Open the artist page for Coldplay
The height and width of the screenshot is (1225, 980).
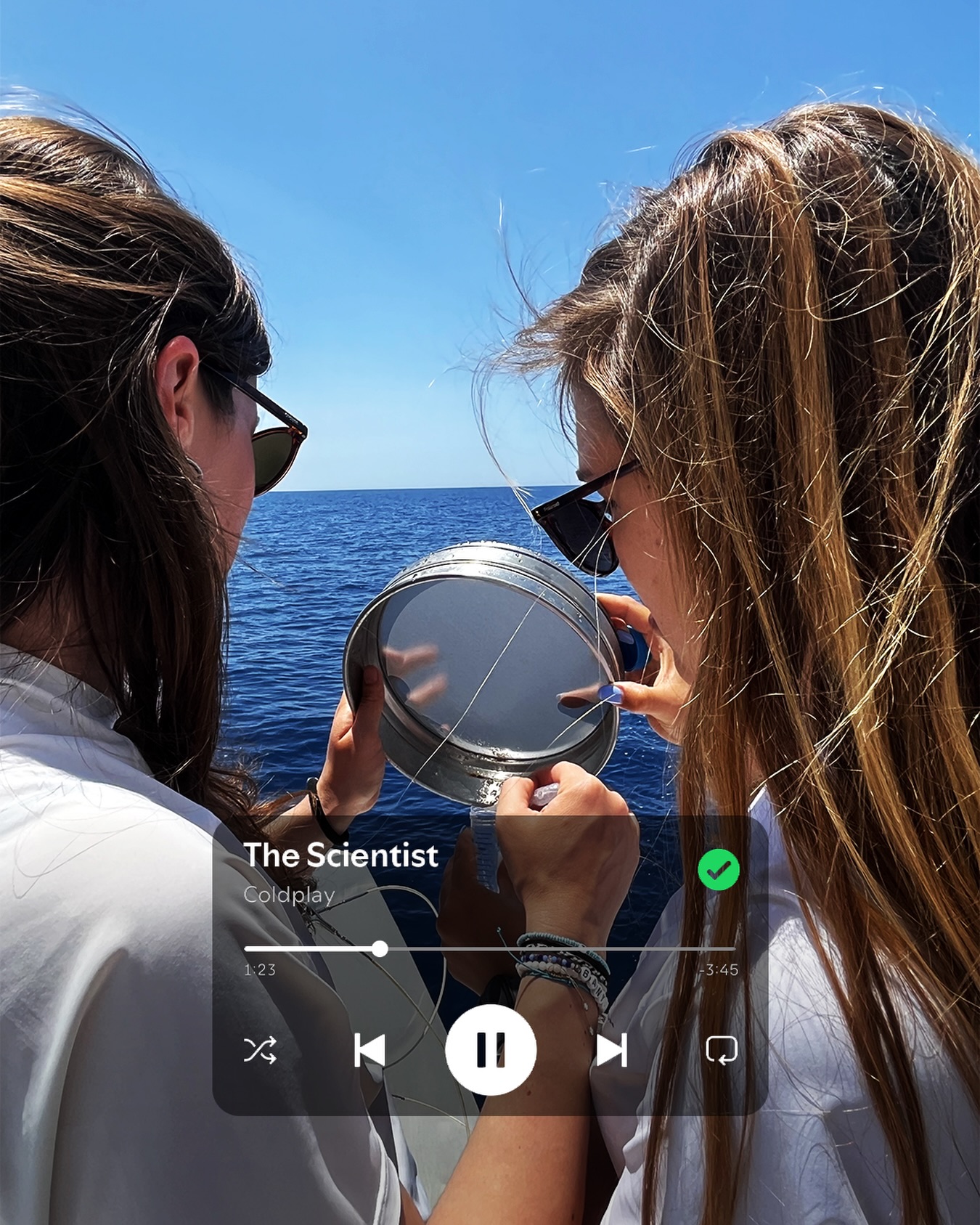(289, 895)
